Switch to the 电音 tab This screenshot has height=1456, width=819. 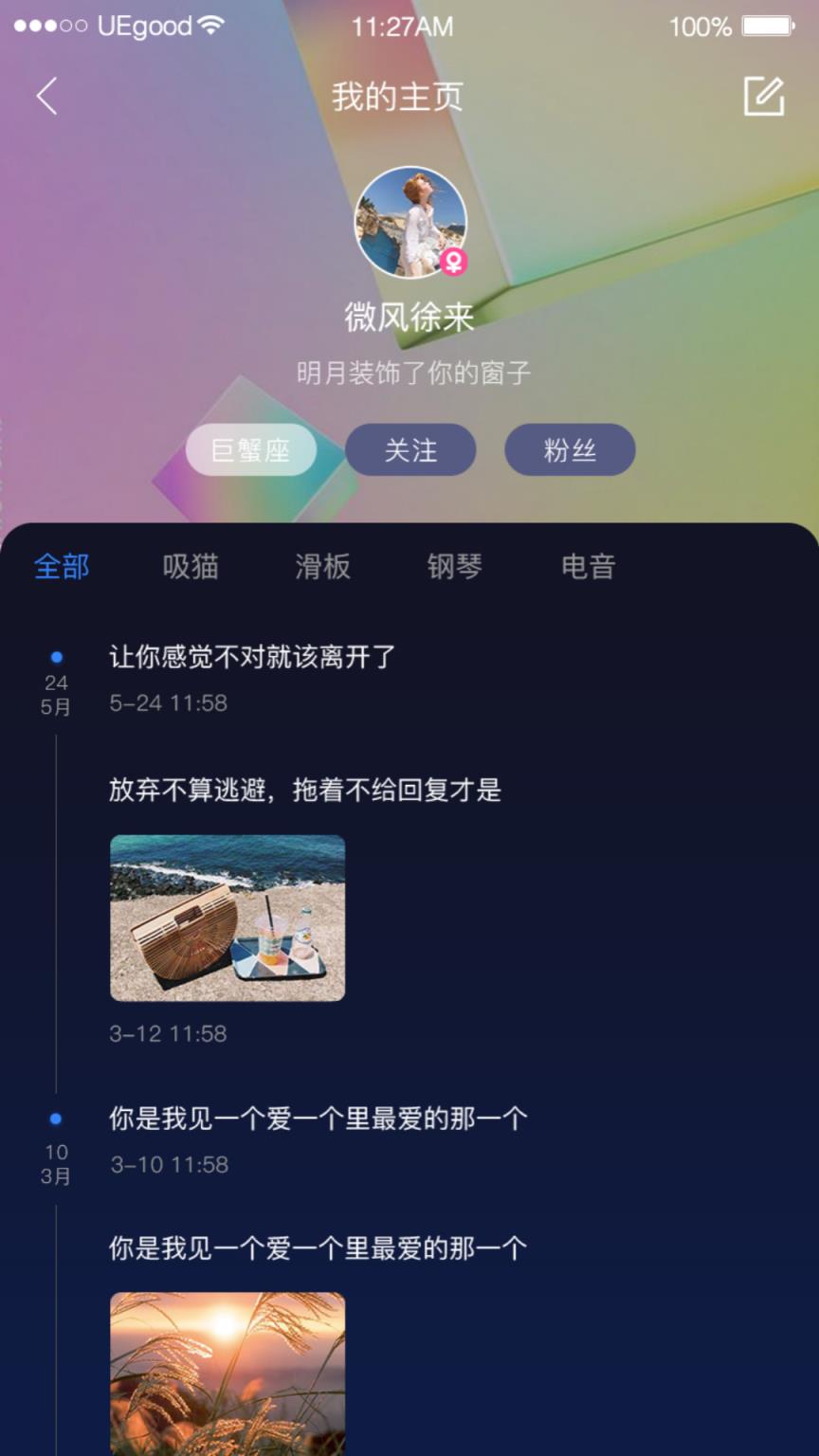point(587,566)
